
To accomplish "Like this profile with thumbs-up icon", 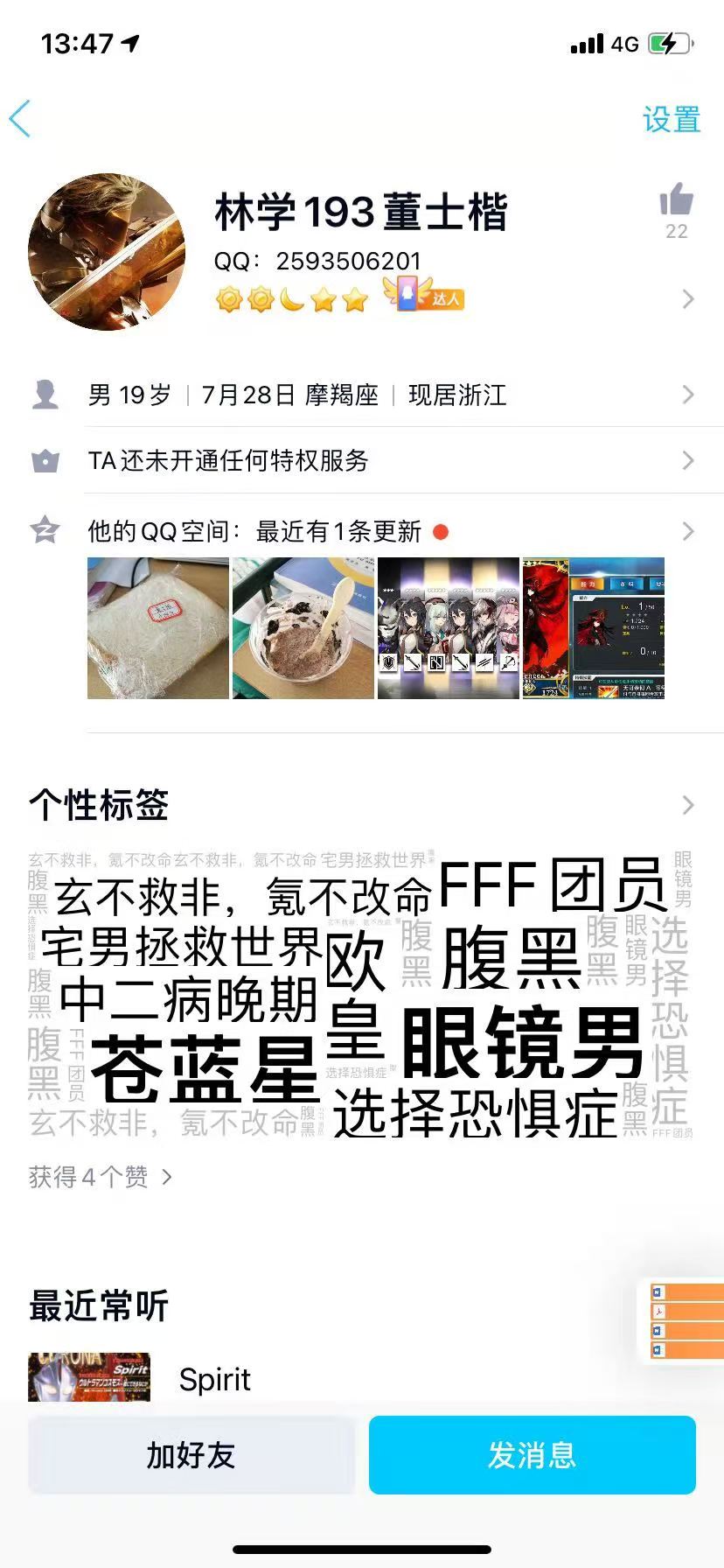I will tap(676, 201).
